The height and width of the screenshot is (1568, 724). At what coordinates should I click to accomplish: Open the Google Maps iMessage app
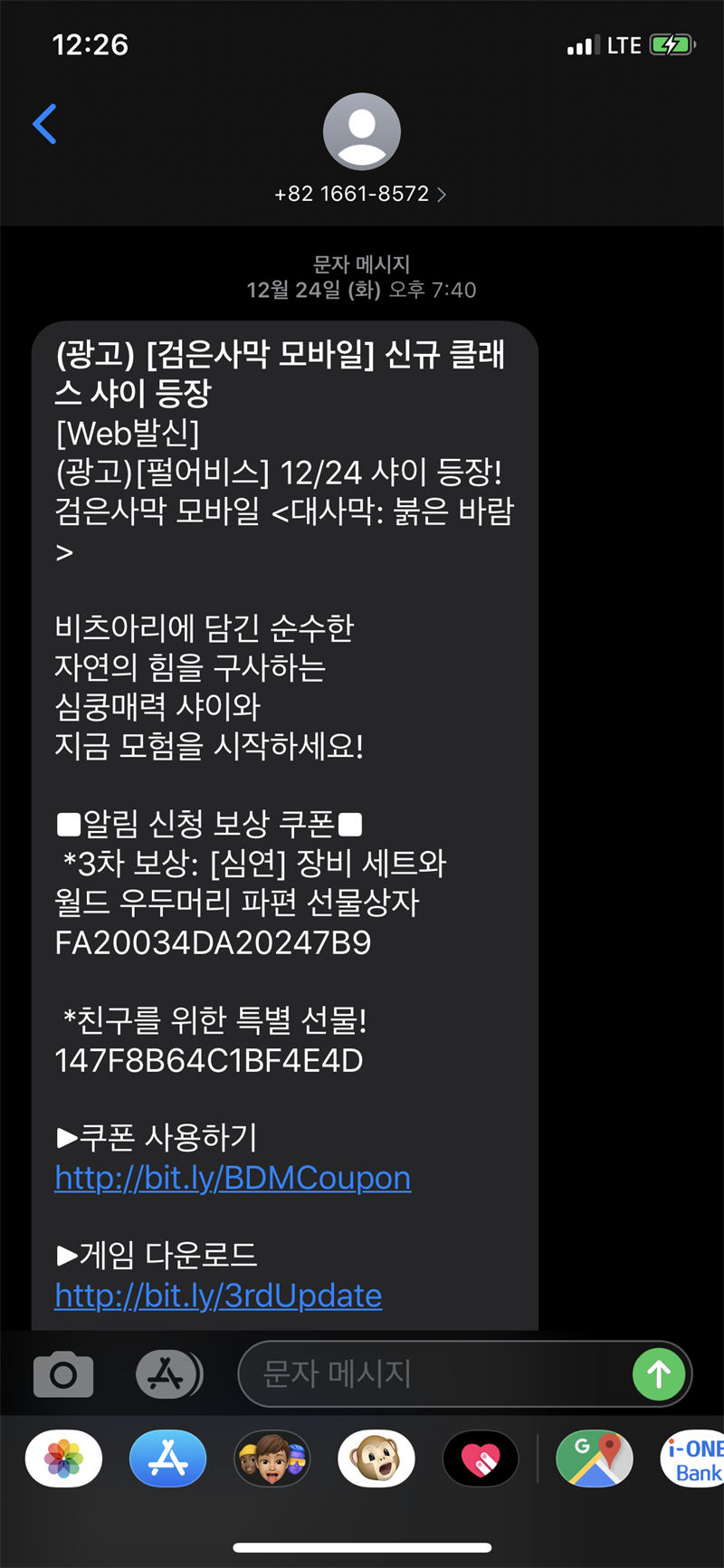(594, 1459)
